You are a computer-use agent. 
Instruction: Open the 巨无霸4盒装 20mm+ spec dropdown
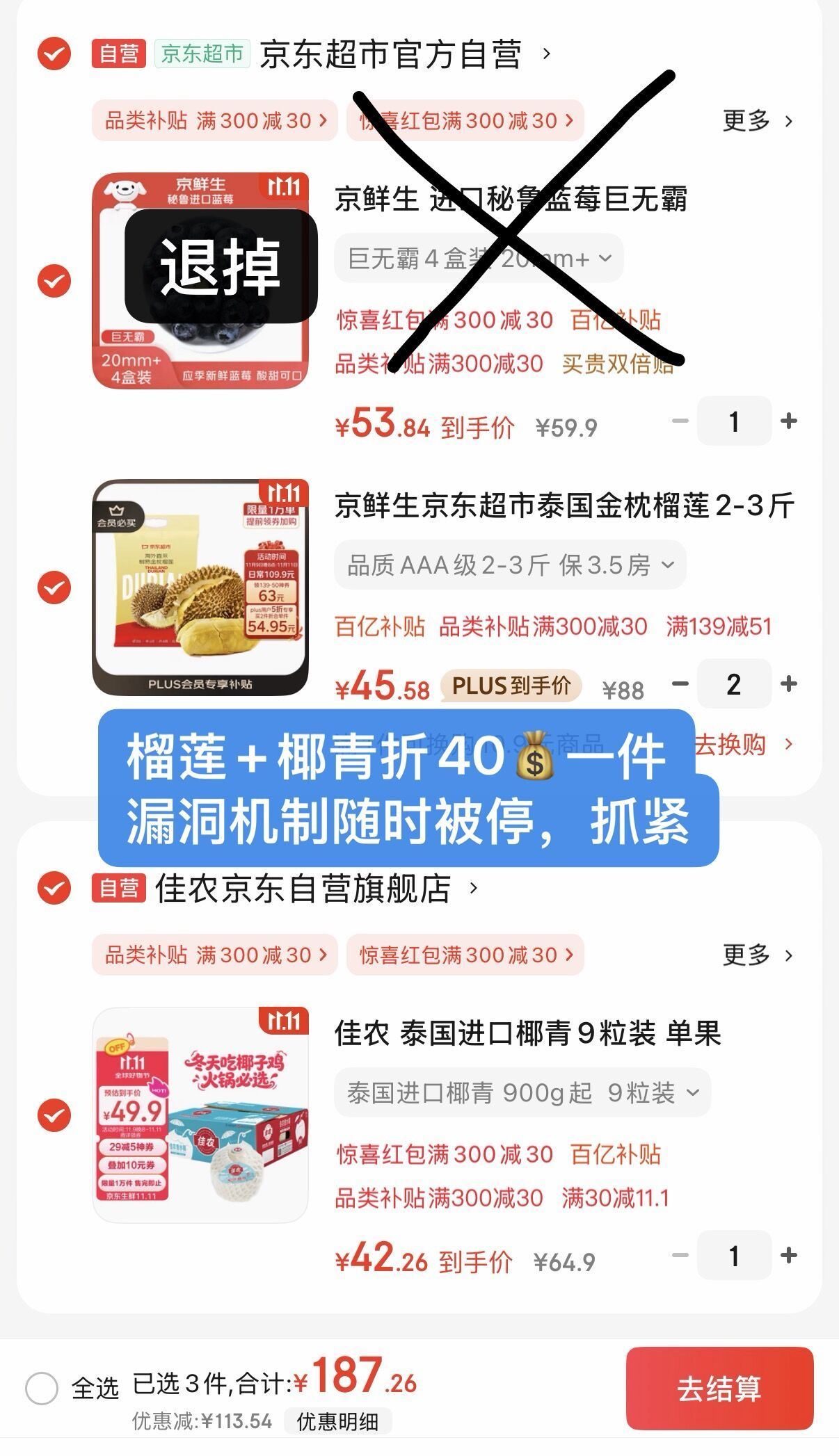(x=479, y=258)
